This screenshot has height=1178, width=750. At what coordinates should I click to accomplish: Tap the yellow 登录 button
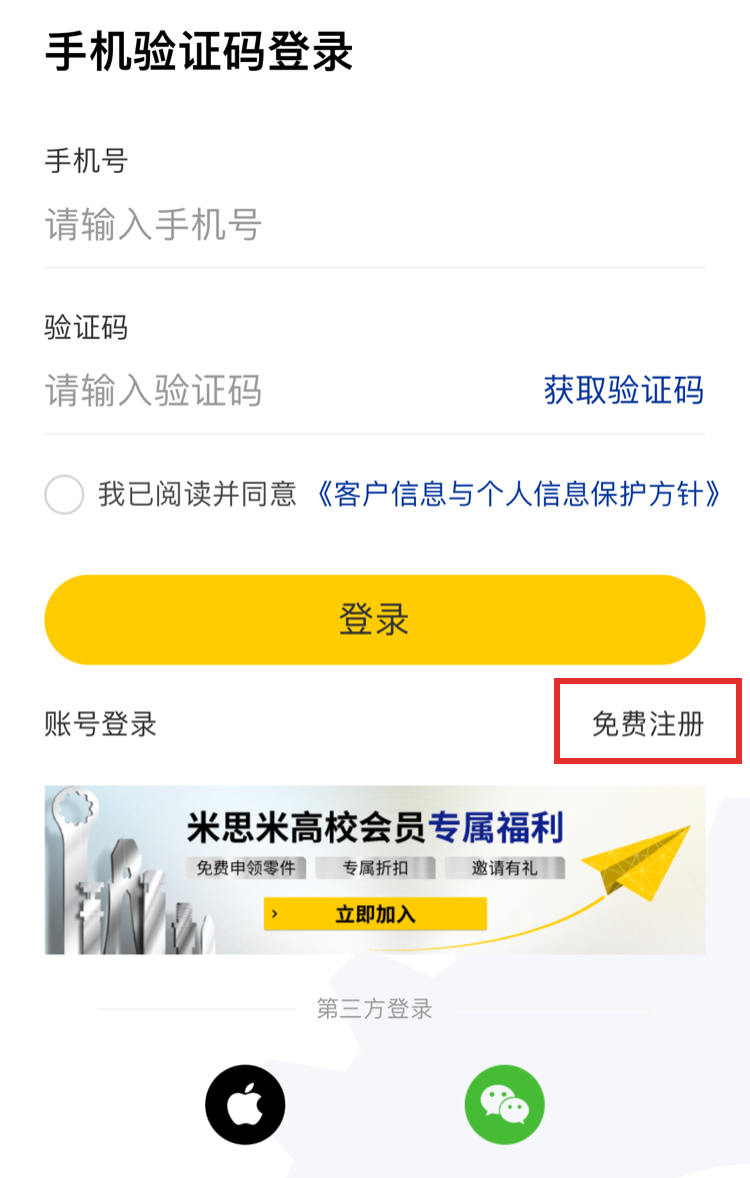(x=375, y=620)
